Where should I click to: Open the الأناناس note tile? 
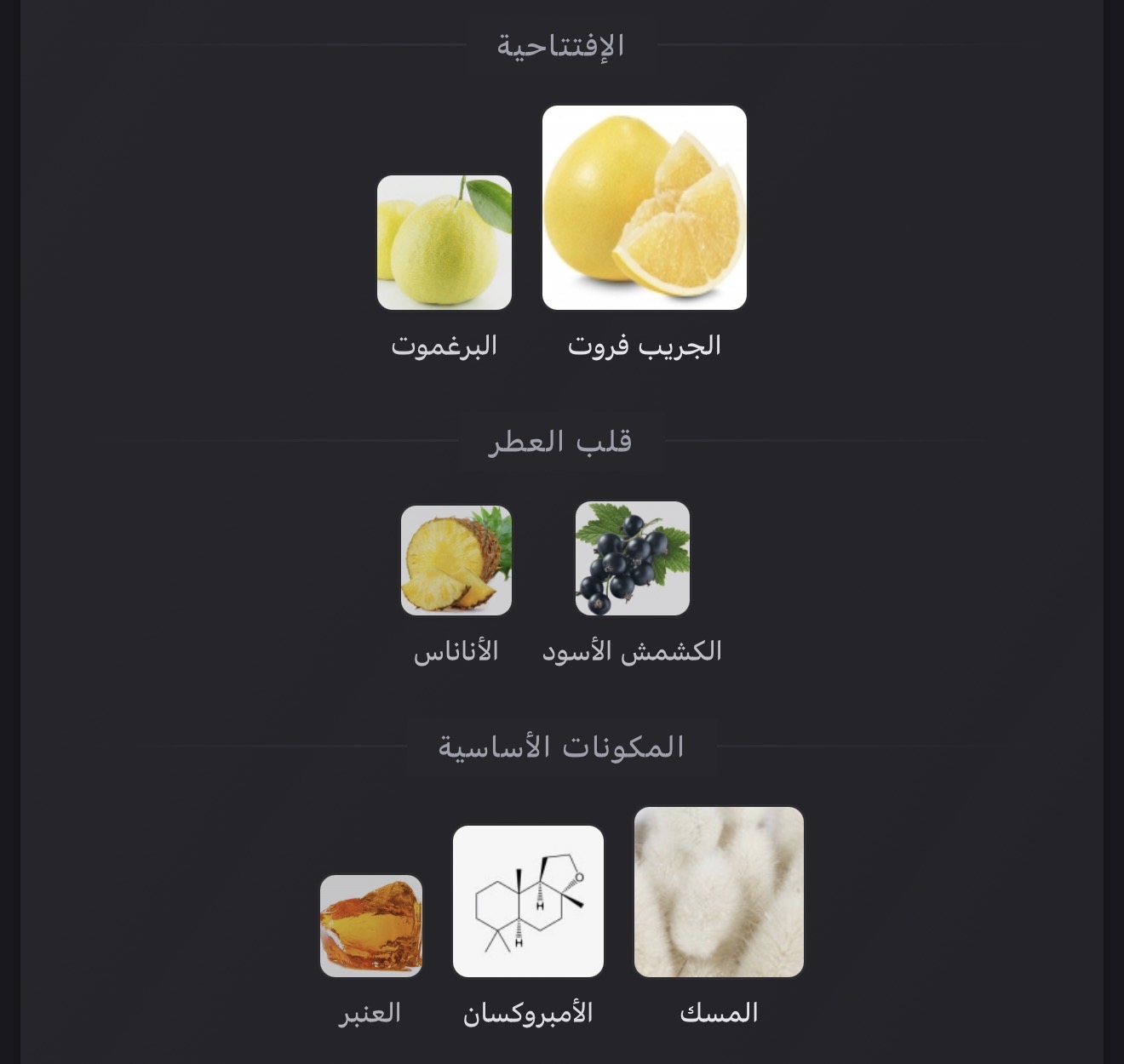[x=456, y=560]
